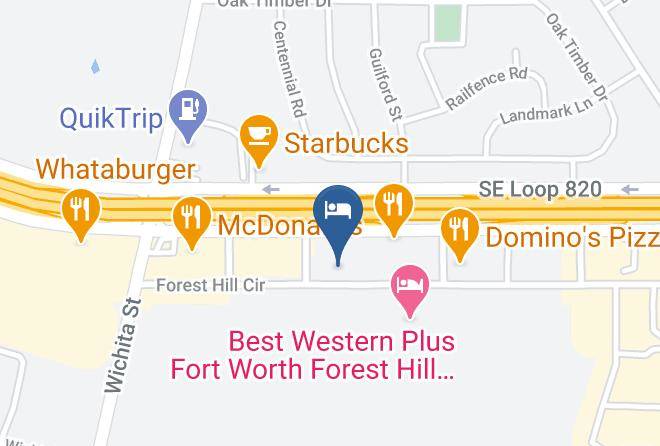Select the dark blue hotel pin
Image resolution: width=660 pixels, height=446 pixels.
coord(338,219)
